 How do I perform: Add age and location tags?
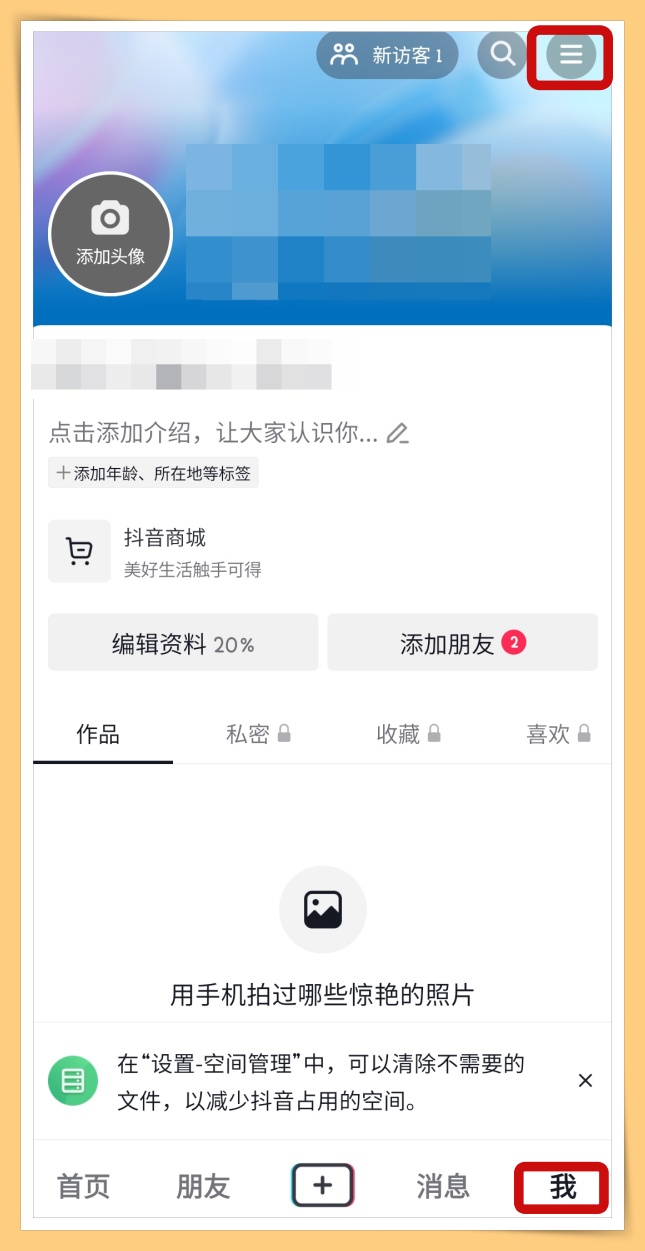(x=153, y=474)
